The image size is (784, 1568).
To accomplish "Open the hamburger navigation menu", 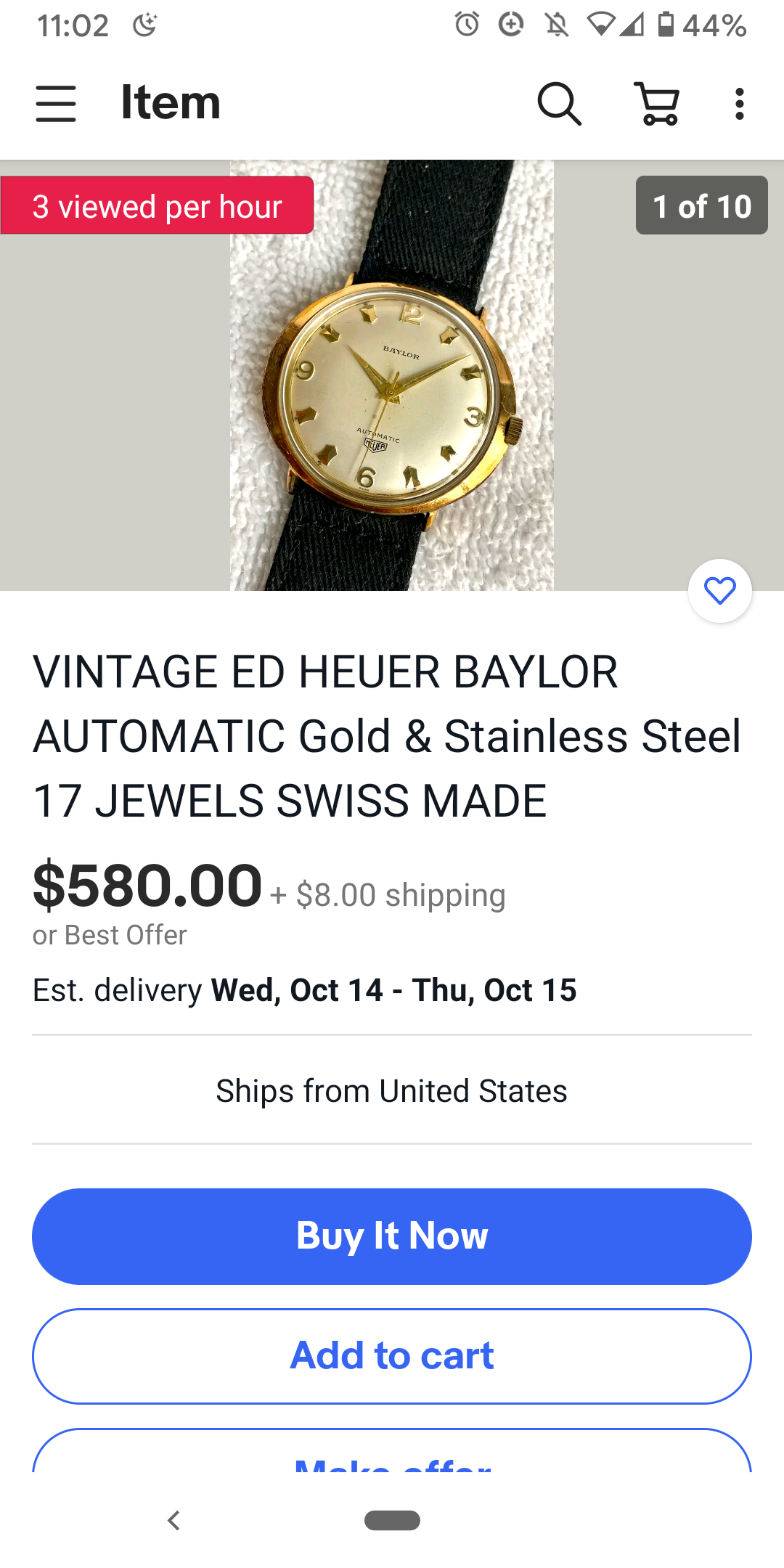I will [56, 103].
